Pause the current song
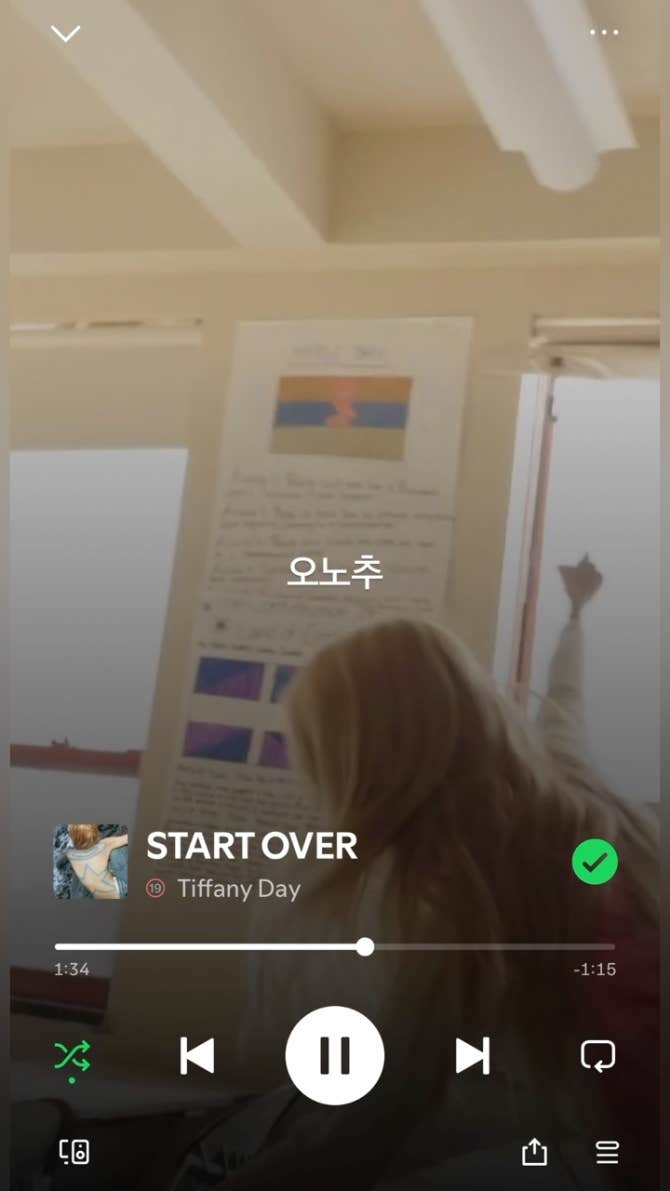 click(x=335, y=1056)
